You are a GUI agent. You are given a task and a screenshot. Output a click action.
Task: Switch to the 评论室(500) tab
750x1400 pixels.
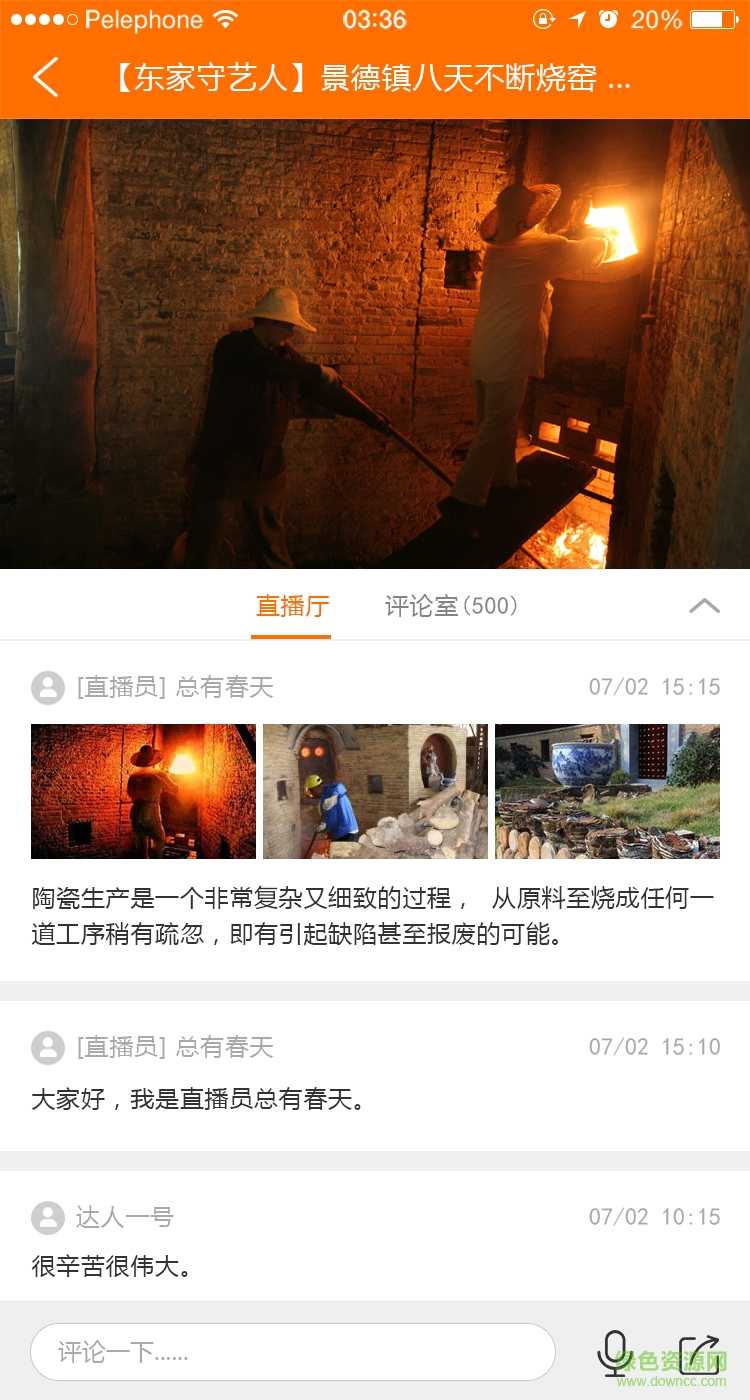(x=450, y=605)
